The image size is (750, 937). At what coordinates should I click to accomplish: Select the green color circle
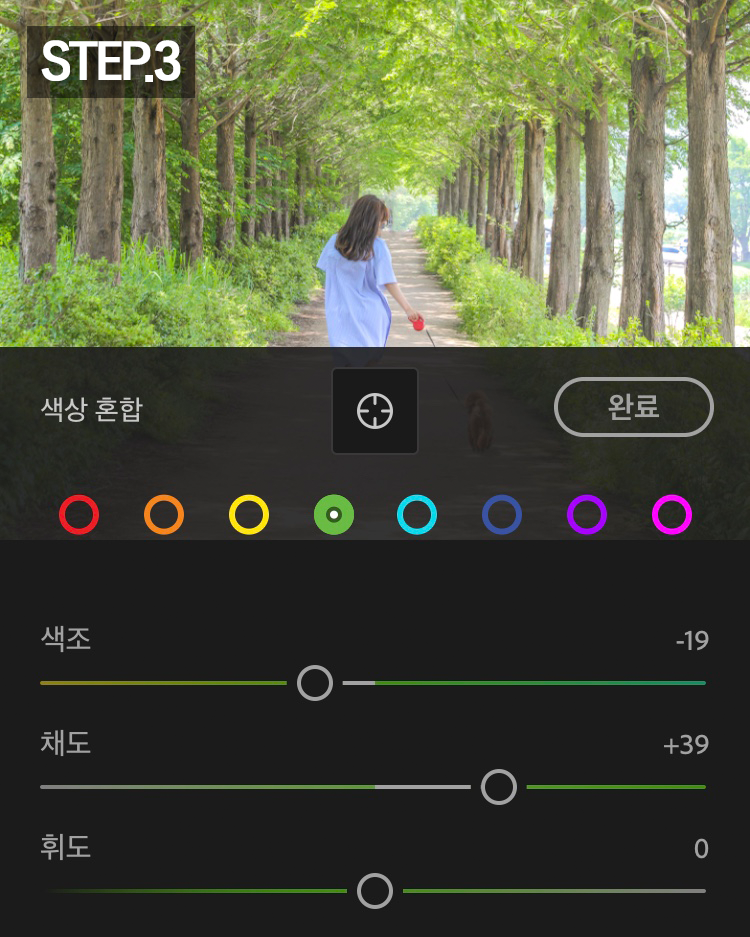tap(334, 515)
